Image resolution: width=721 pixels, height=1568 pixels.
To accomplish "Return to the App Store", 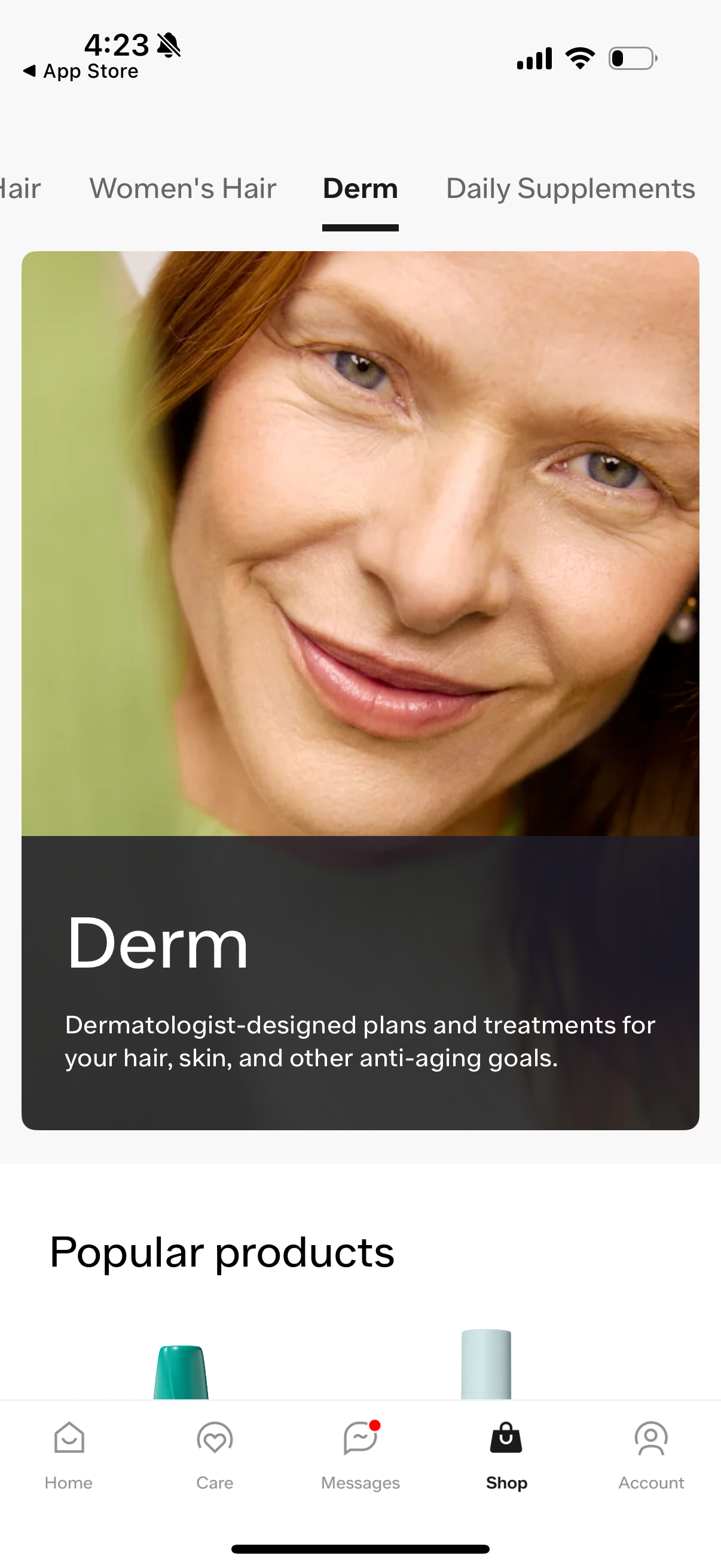I will (81, 71).
